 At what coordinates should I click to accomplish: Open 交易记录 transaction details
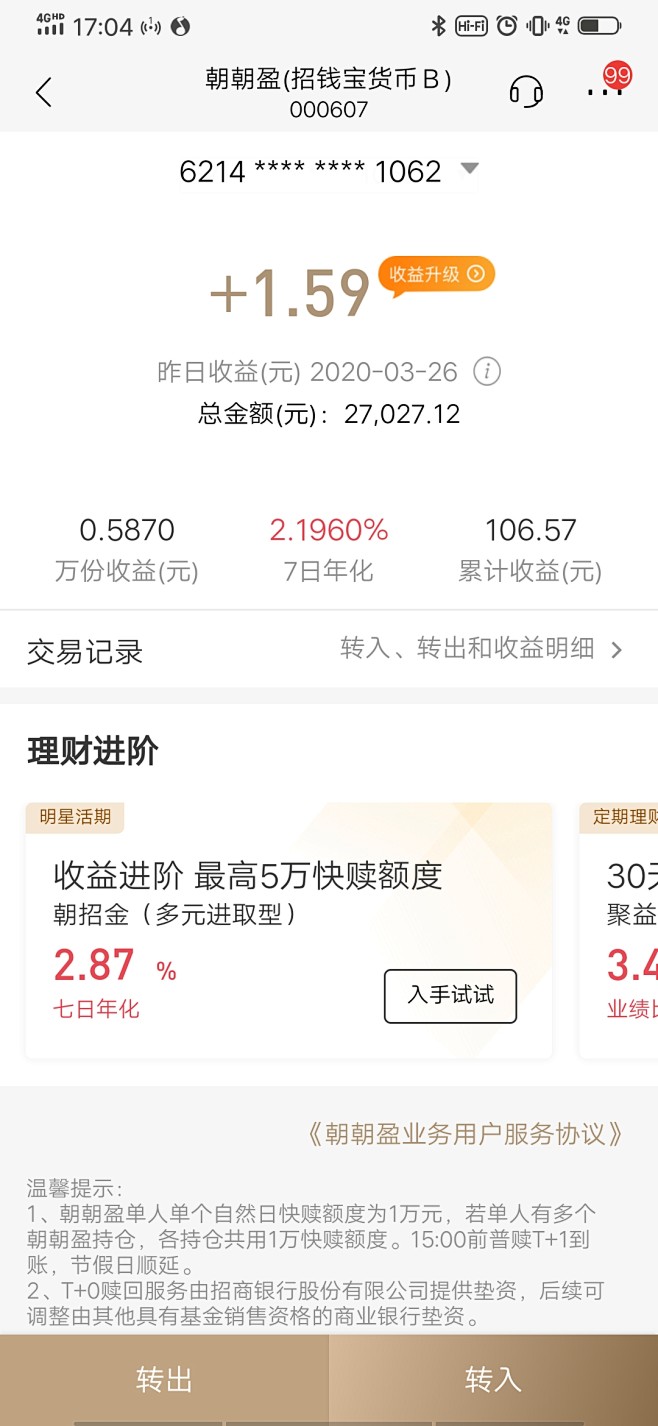[x=329, y=650]
